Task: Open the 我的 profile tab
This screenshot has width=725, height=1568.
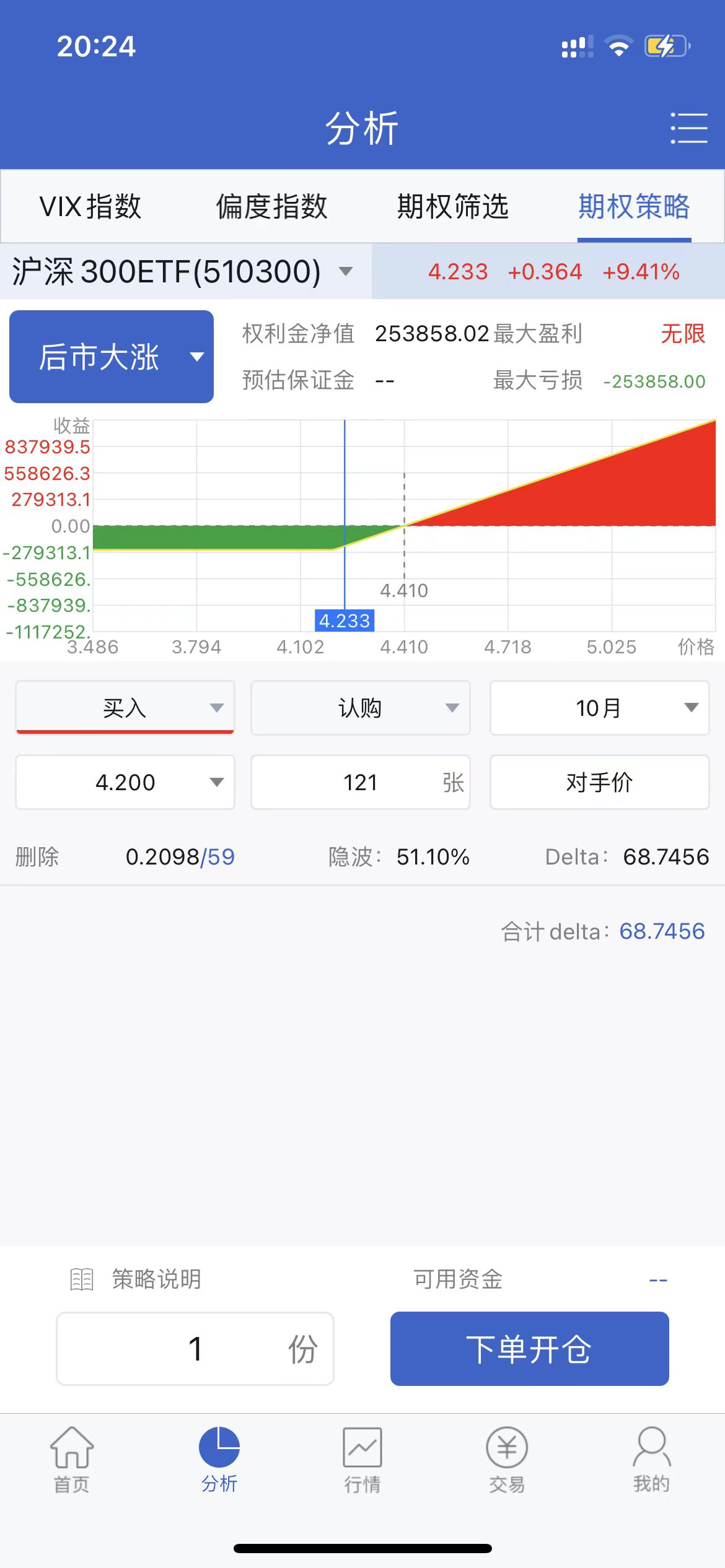Action: (x=651, y=1459)
